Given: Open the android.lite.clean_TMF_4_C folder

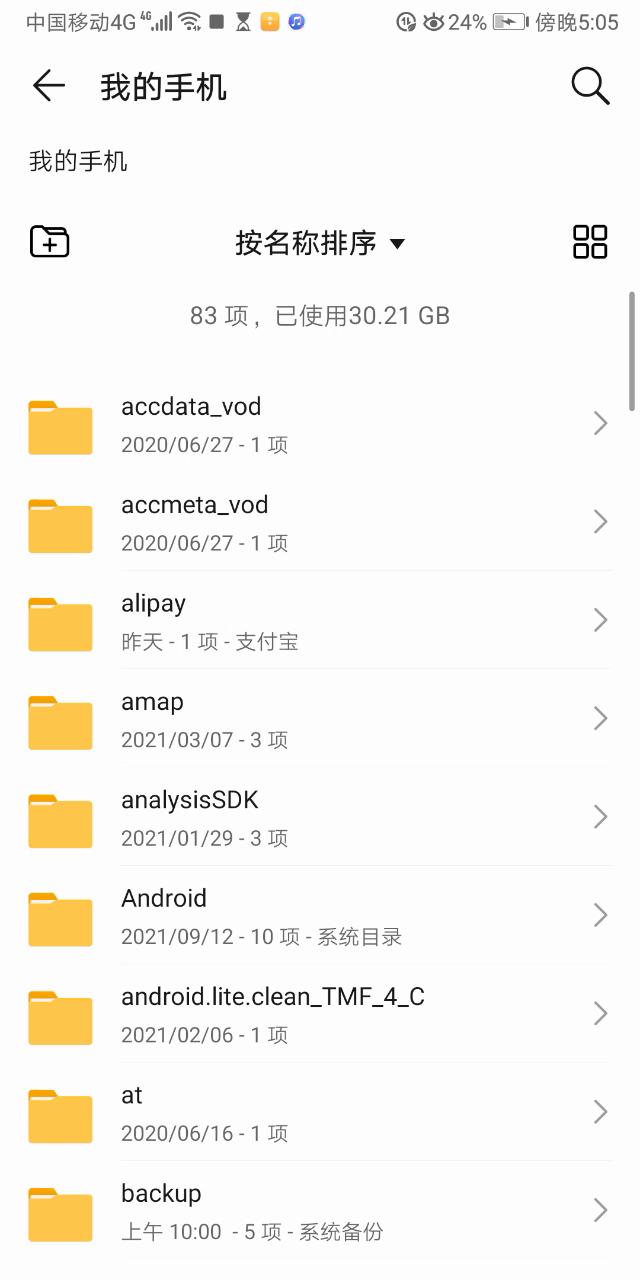Looking at the screenshot, I should coord(320,1013).
